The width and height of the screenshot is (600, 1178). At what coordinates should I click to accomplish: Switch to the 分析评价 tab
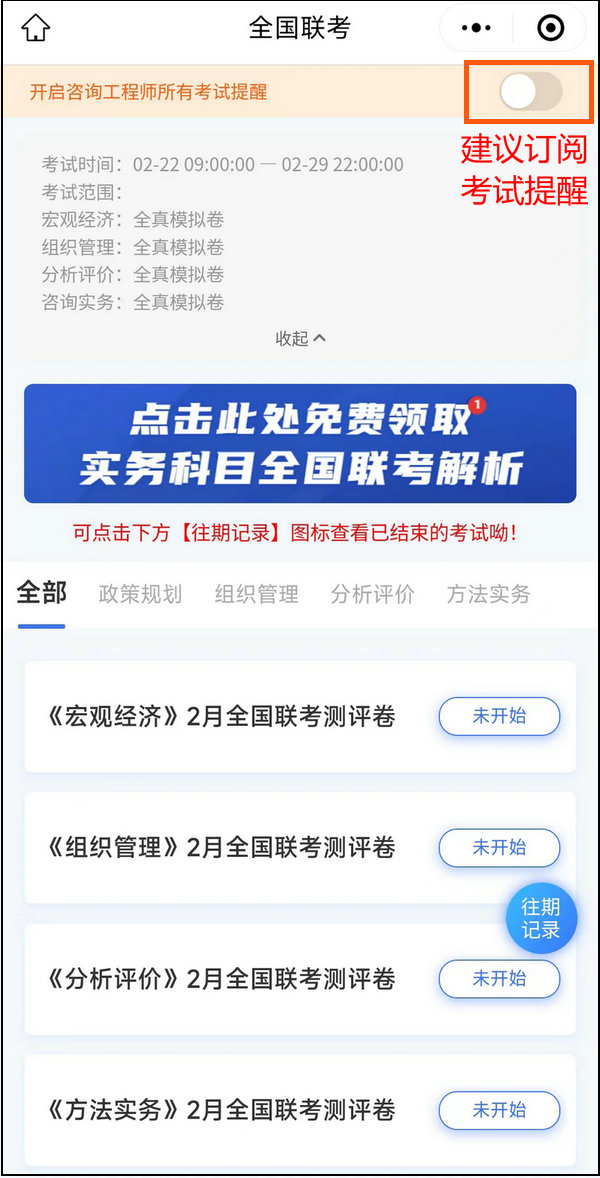pos(372,594)
